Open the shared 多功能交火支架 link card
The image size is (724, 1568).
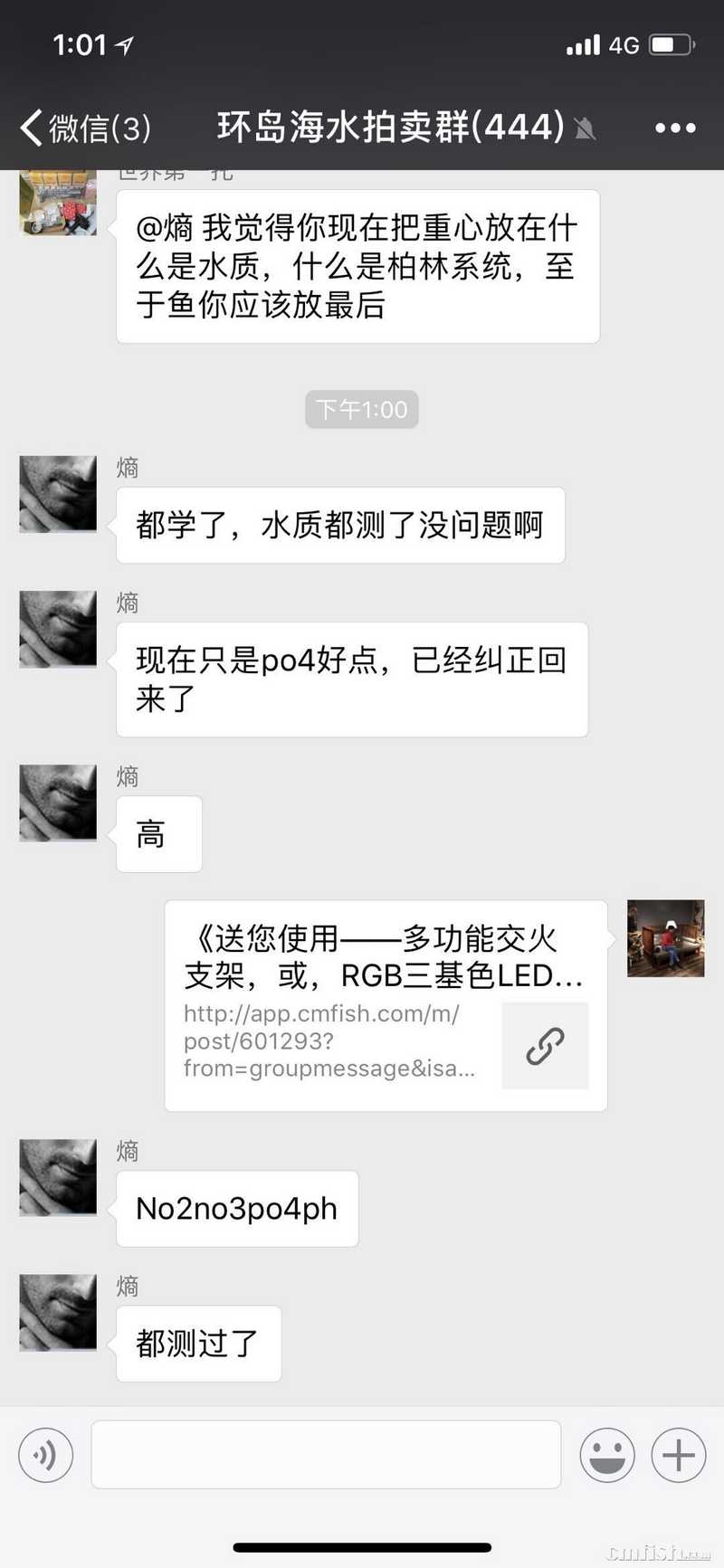click(386, 1004)
